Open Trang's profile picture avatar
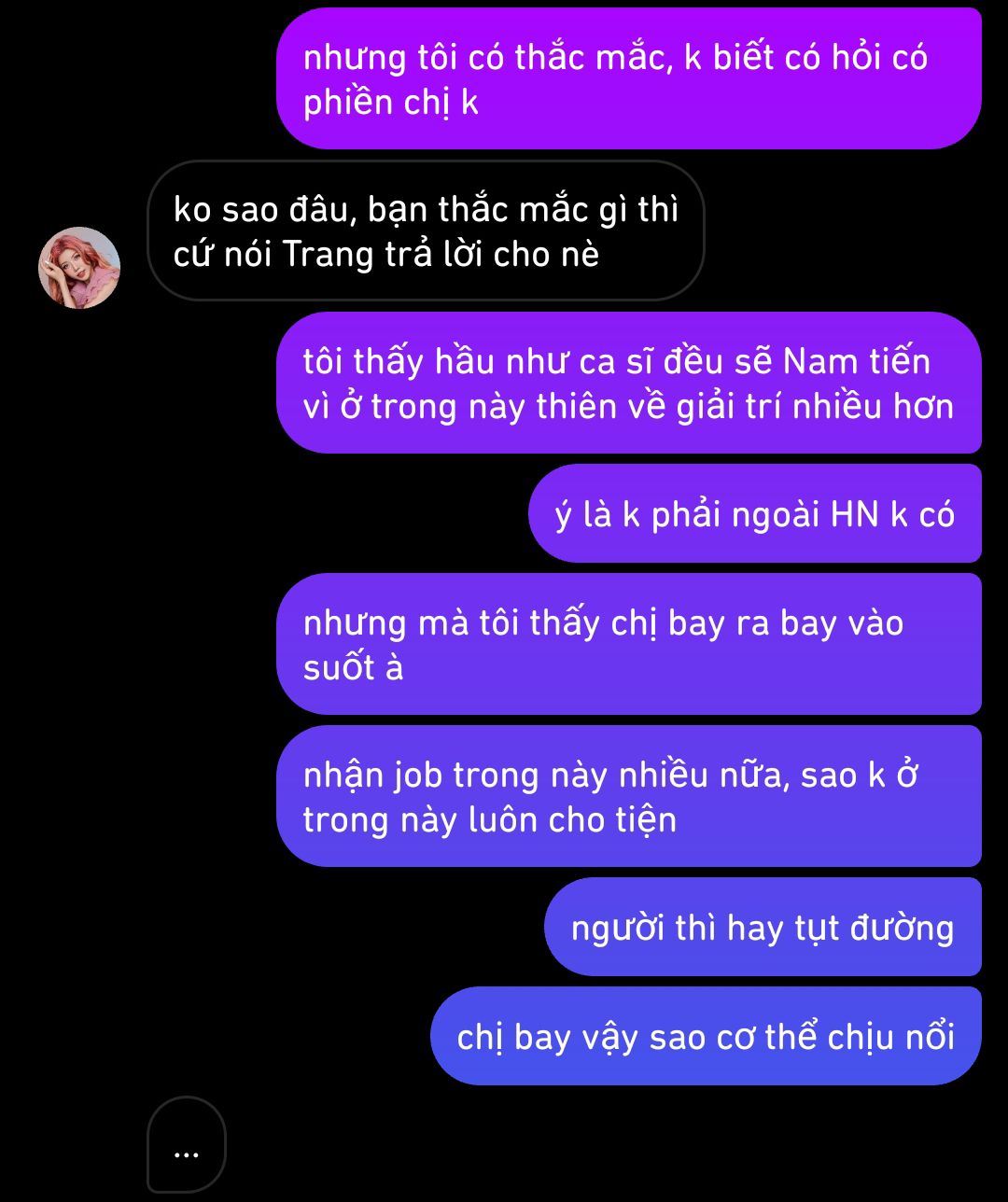The width and height of the screenshot is (1008, 1202). click(79, 267)
